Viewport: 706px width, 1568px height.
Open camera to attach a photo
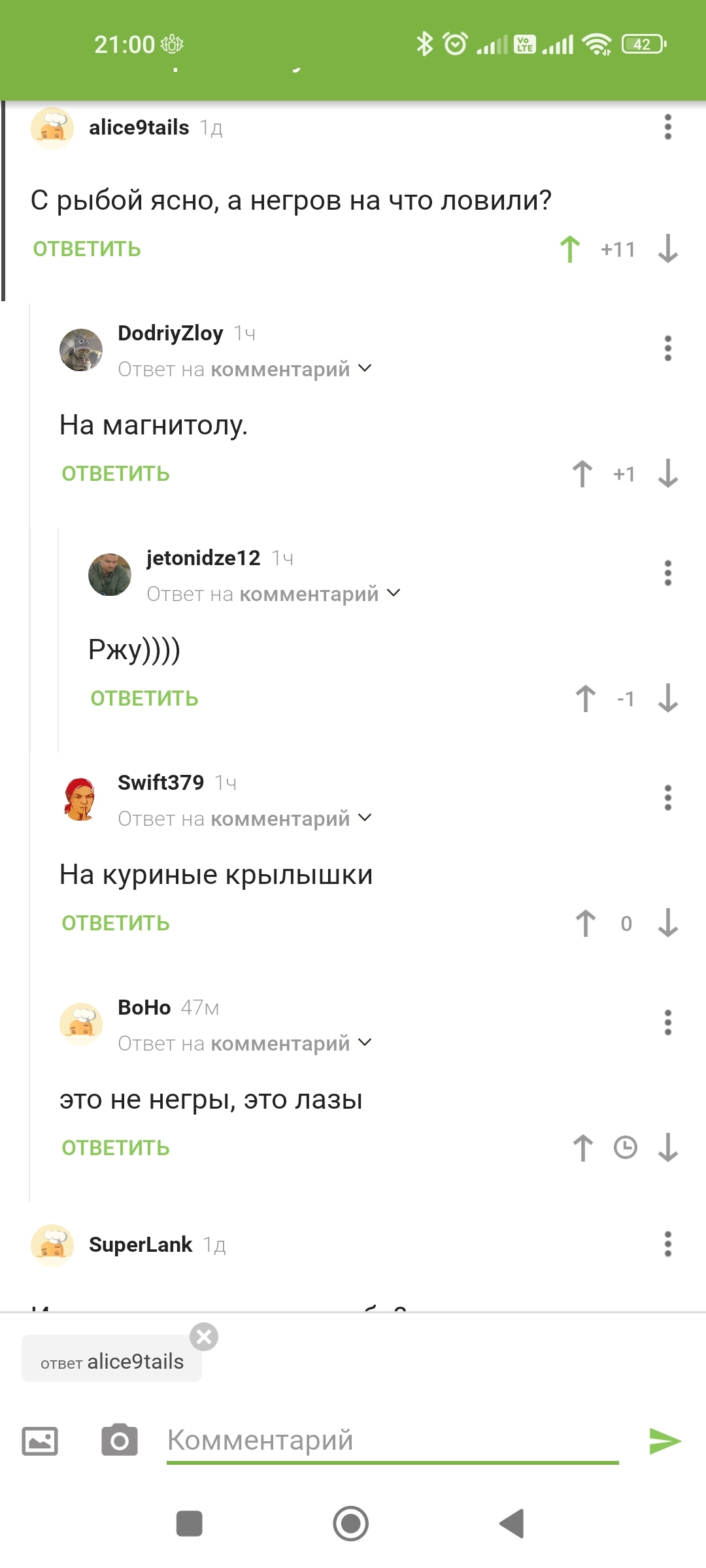click(120, 1441)
